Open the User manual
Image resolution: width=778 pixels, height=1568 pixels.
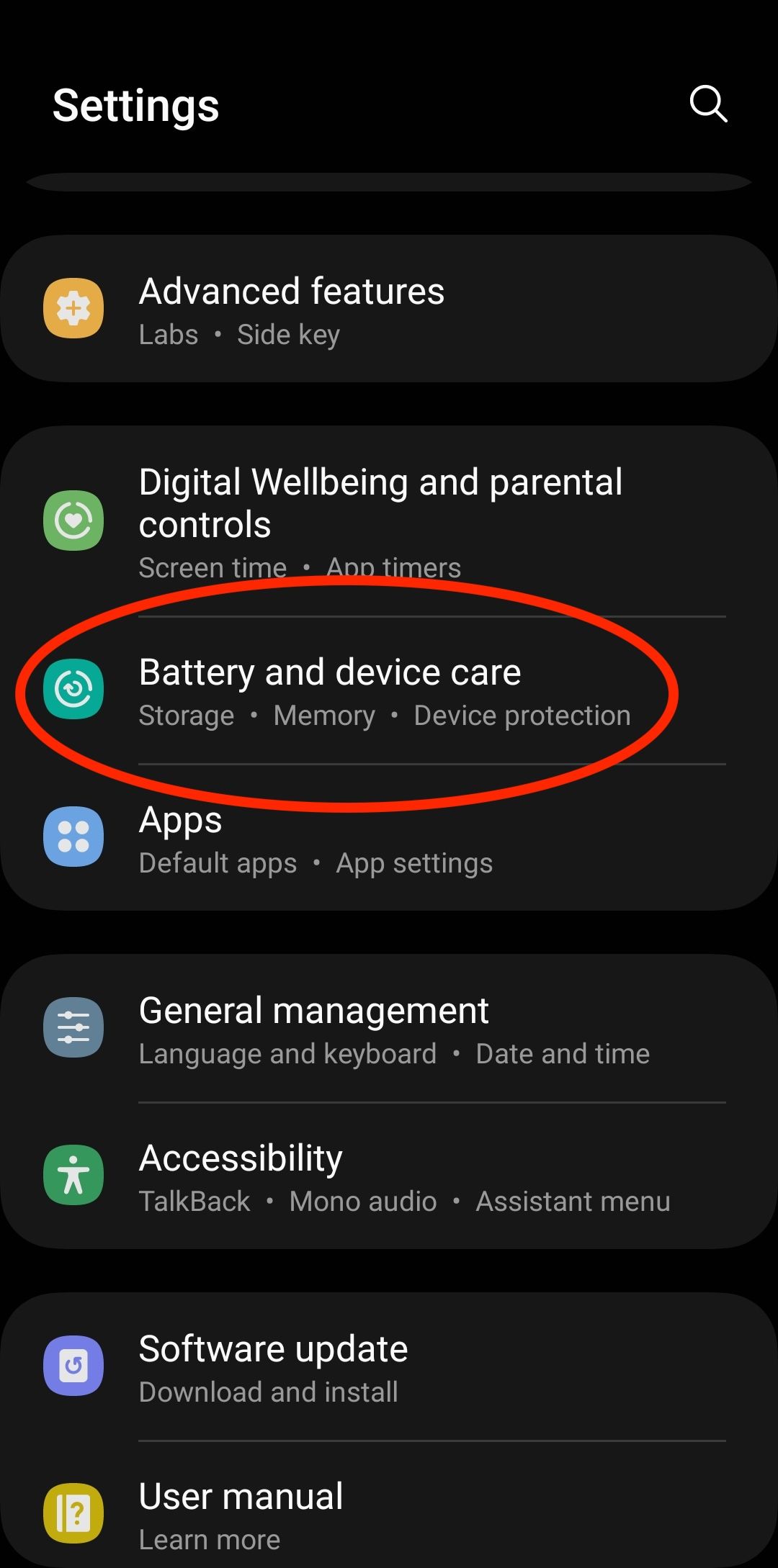pyautogui.click(x=389, y=1512)
